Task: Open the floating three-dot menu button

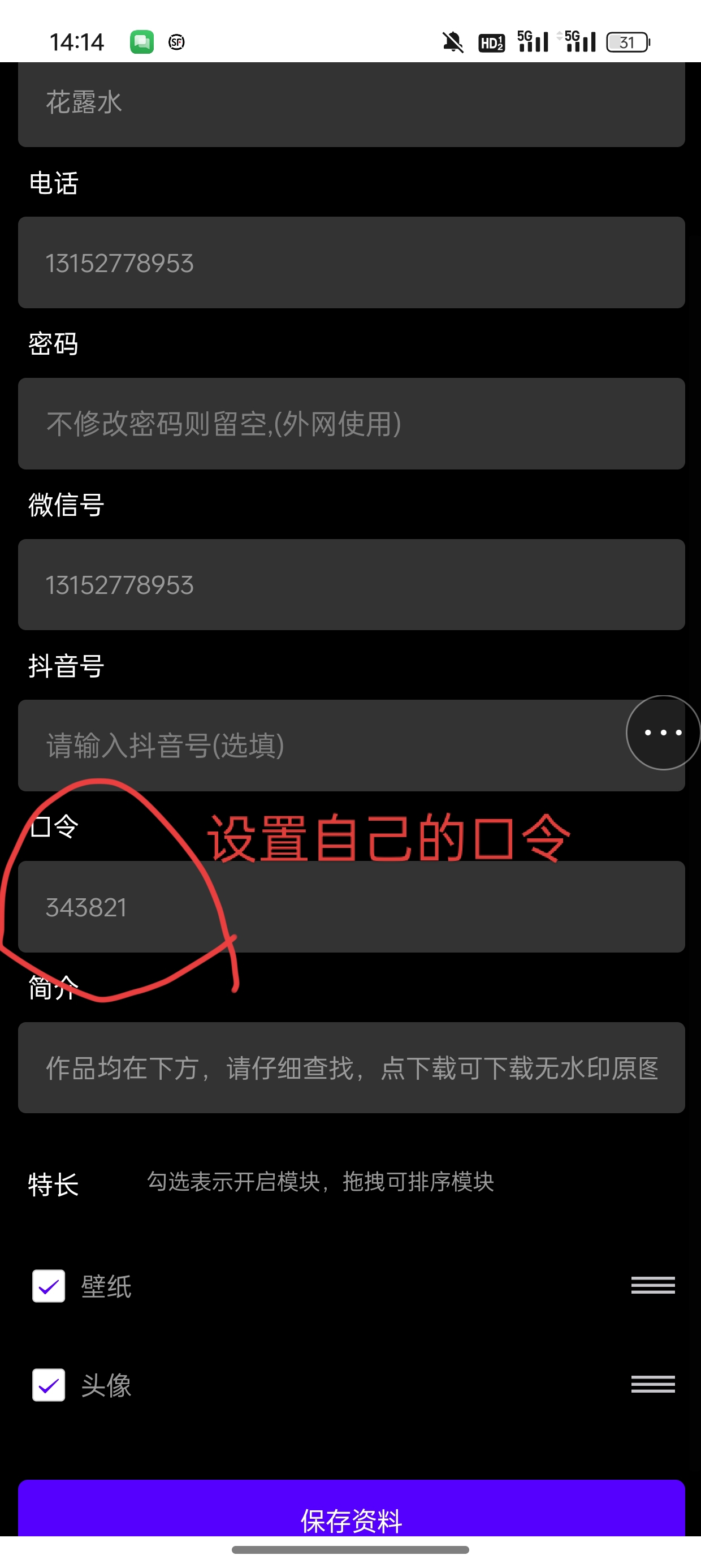Action: [x=663, y=733]
